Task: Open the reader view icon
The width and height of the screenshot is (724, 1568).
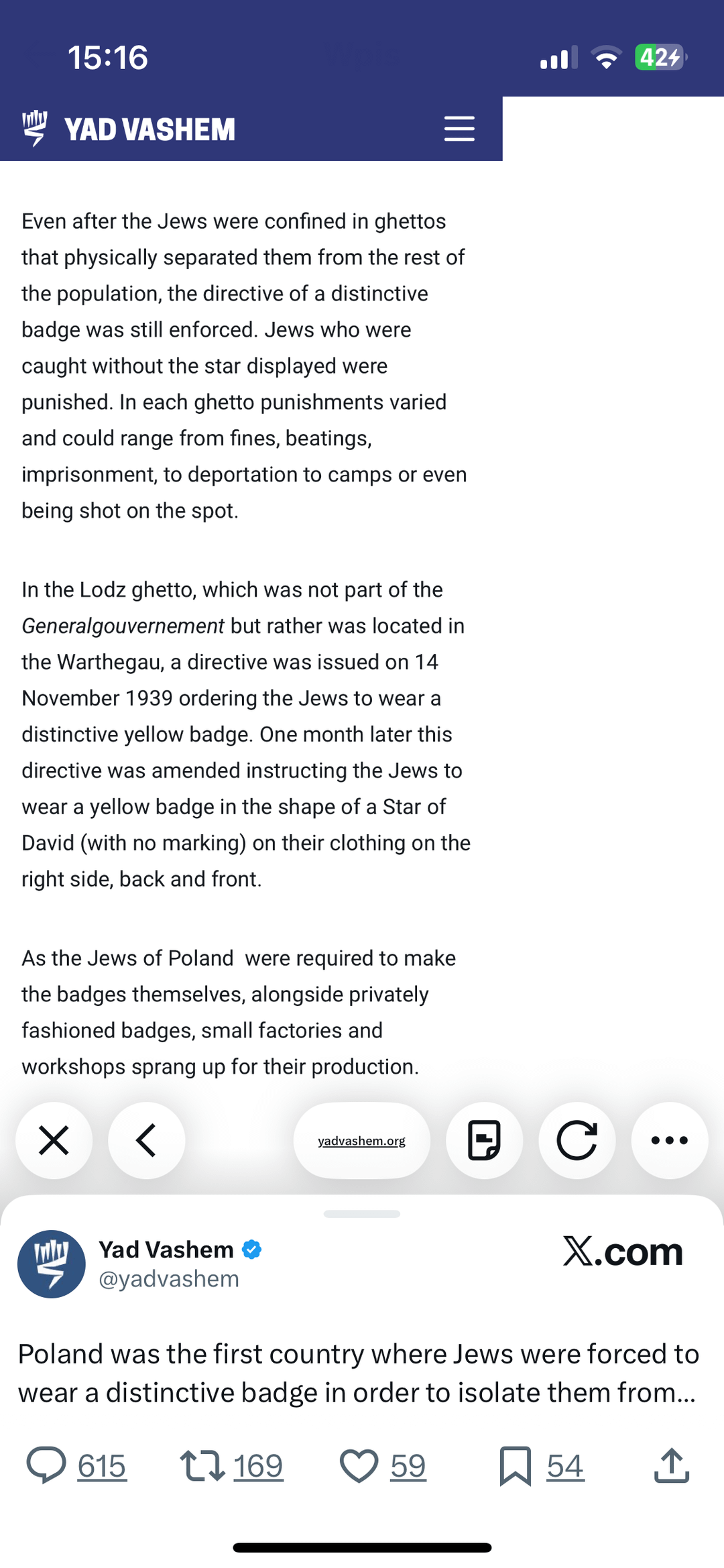Action: tap(484, 1140)
